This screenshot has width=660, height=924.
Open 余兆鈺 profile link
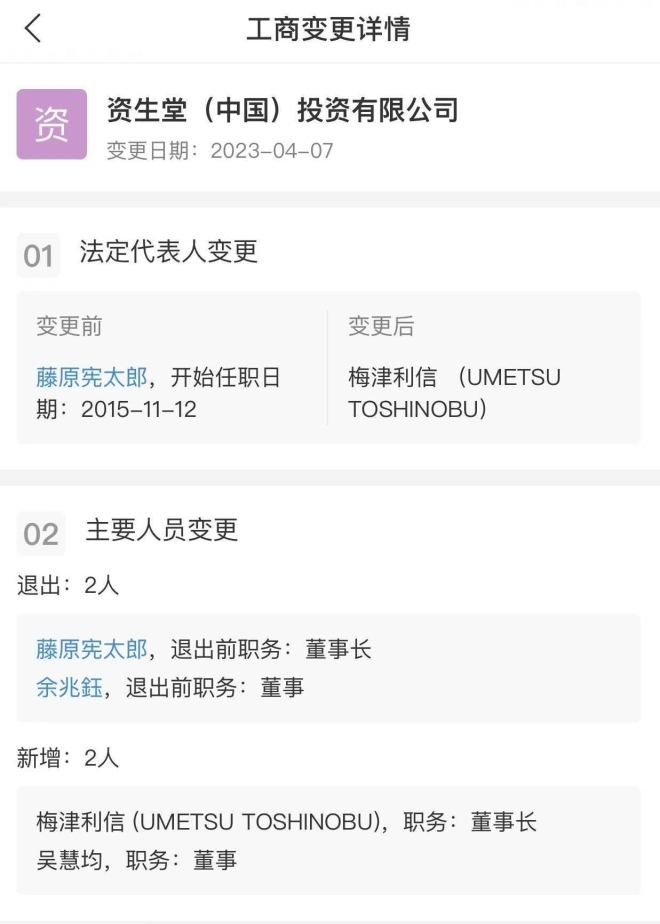coord(70,688)
